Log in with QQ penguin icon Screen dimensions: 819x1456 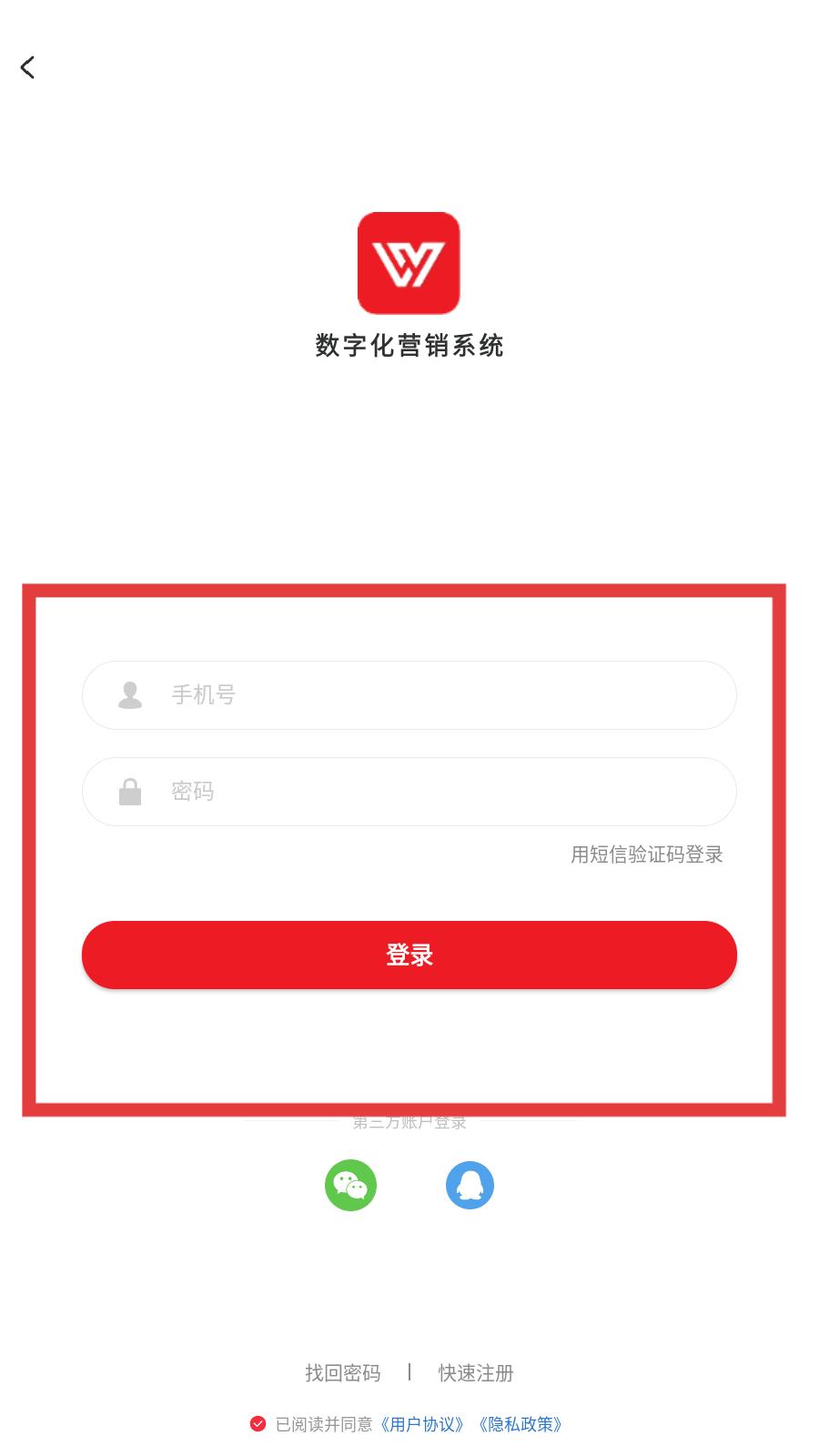[x=470, y=1185]
